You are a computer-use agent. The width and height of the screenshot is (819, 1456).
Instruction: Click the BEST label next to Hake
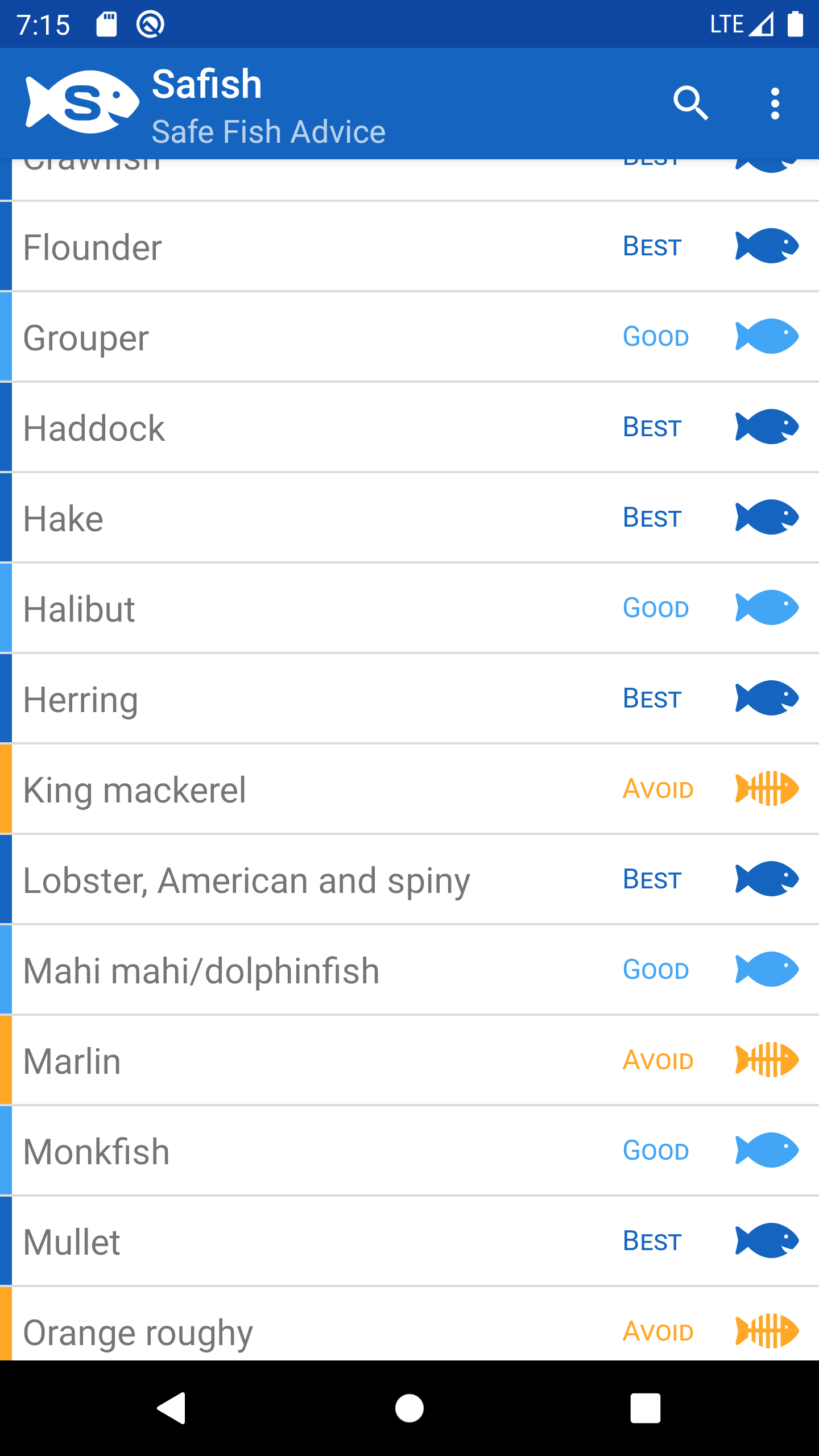(651, 517)
